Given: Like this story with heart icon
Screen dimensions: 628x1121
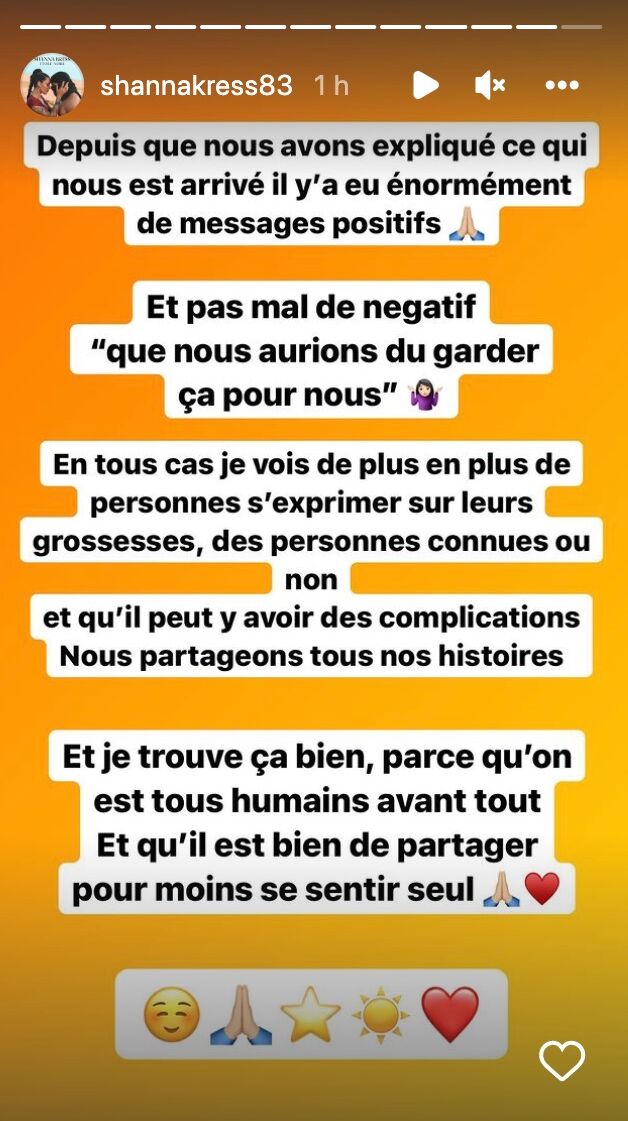Looking at the screenshot, I should point(561,1060).
